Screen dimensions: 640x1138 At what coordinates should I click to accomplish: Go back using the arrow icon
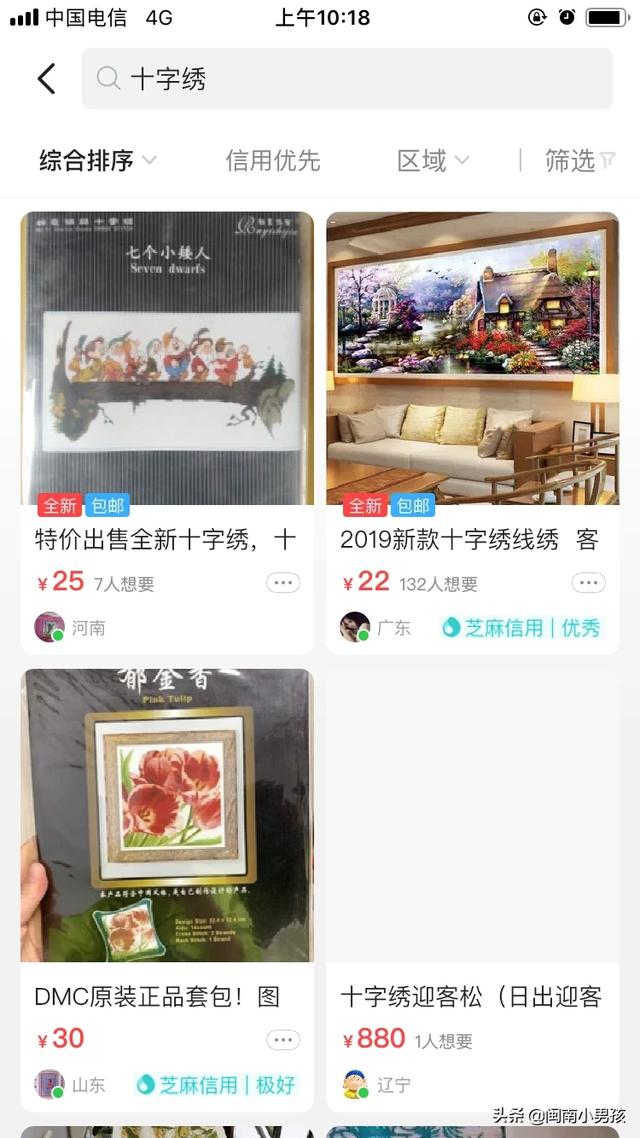pos(46,79)
